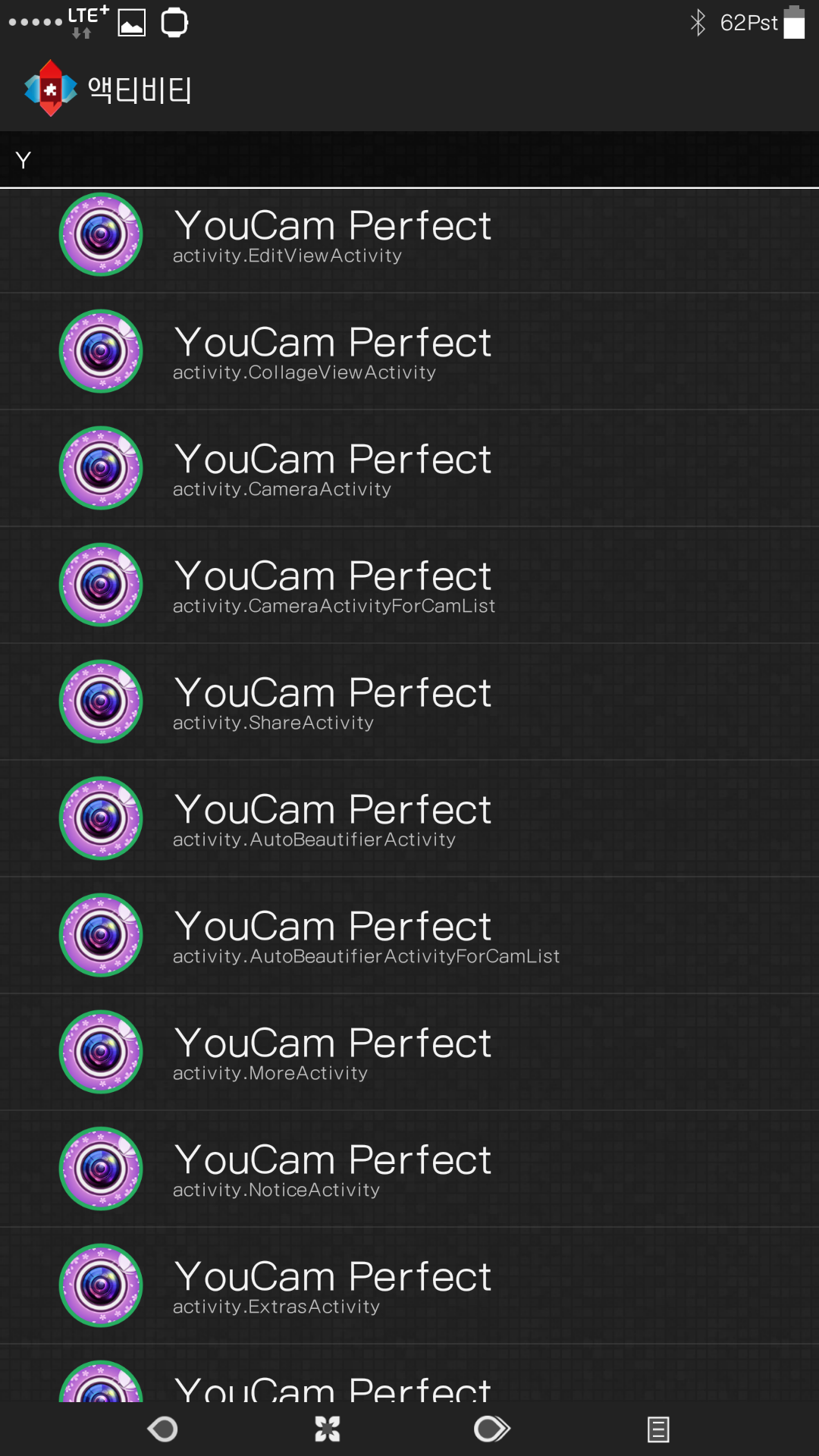The image size is (819, 1456).
Task: Tap the activity.AutoBeautifierActivityForCamList row
Action: (409, 936)
